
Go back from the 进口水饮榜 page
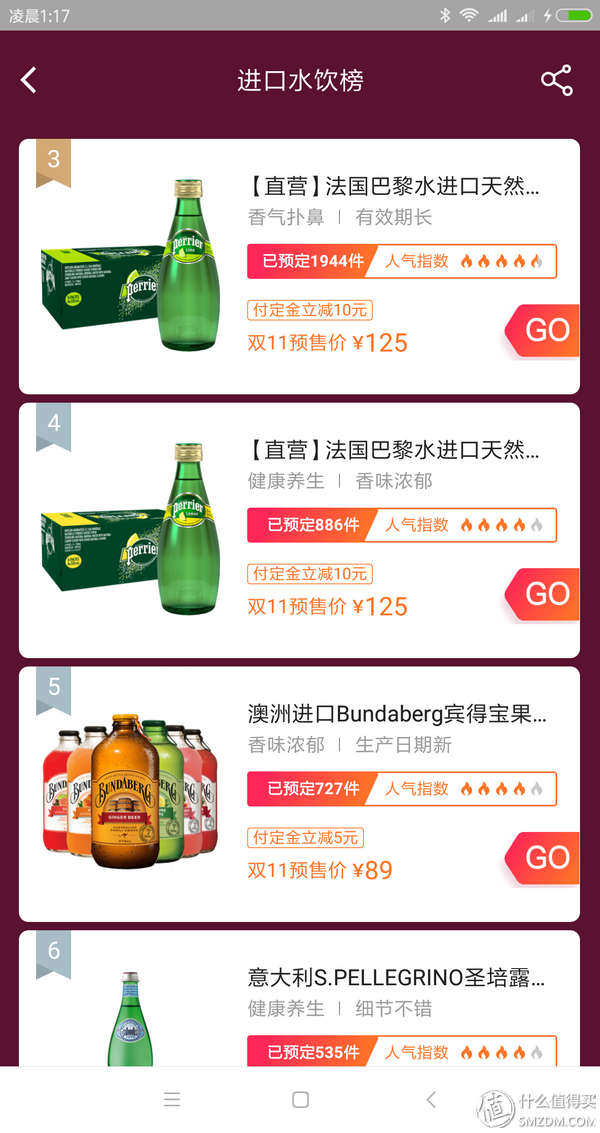coord(29,81)
